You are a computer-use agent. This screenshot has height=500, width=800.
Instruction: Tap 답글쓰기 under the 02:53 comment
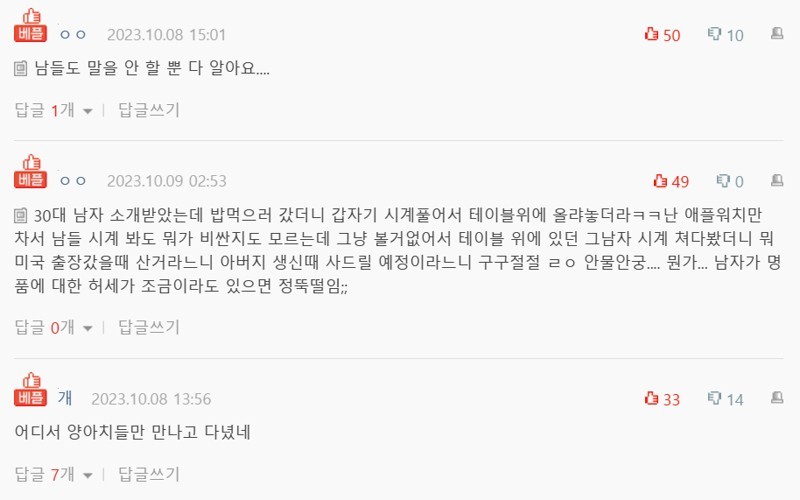point(149,327)
